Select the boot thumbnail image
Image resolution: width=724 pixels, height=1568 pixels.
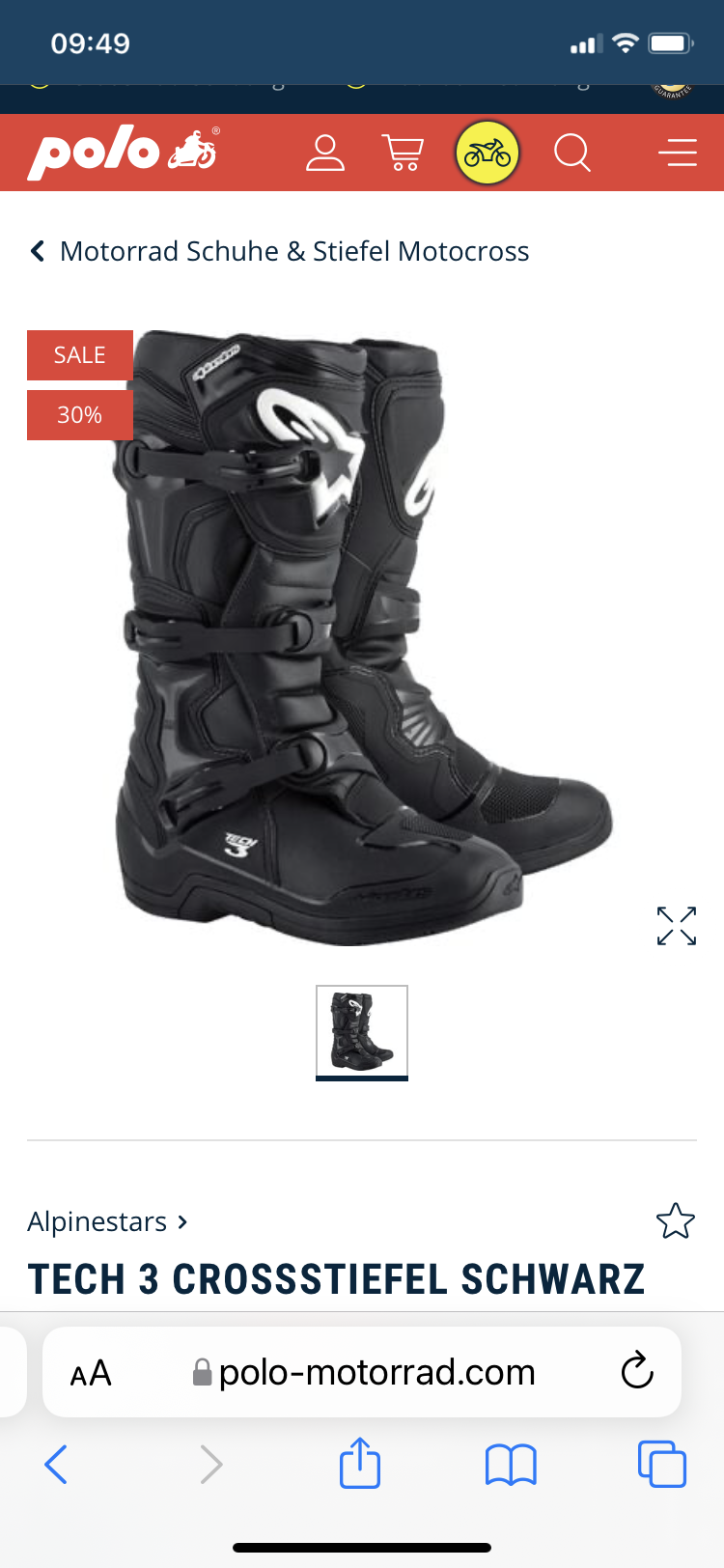(x=362, y=1031)
